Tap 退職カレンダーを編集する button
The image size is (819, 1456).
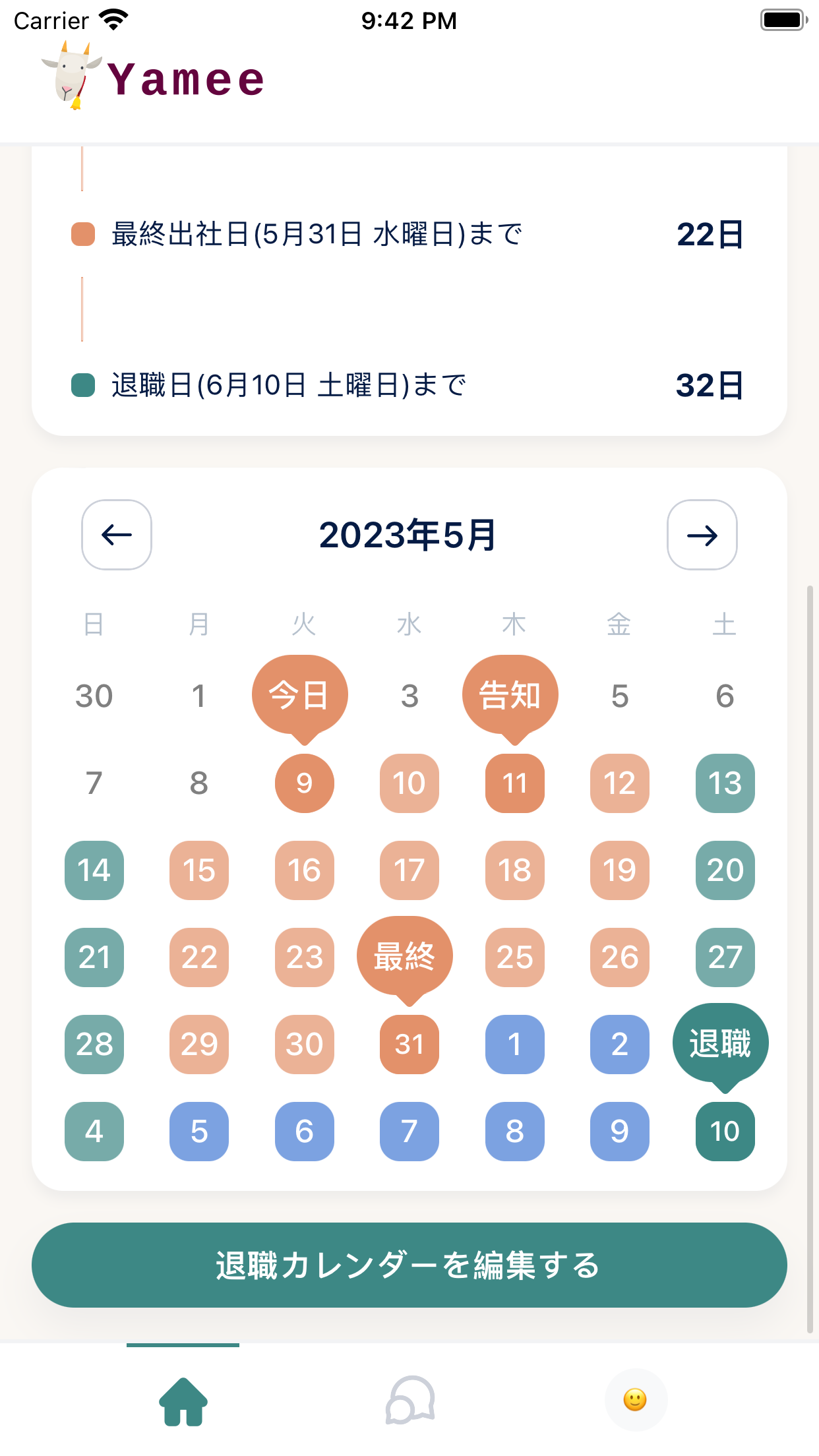pyautogui.click(x=409, y=1265)
